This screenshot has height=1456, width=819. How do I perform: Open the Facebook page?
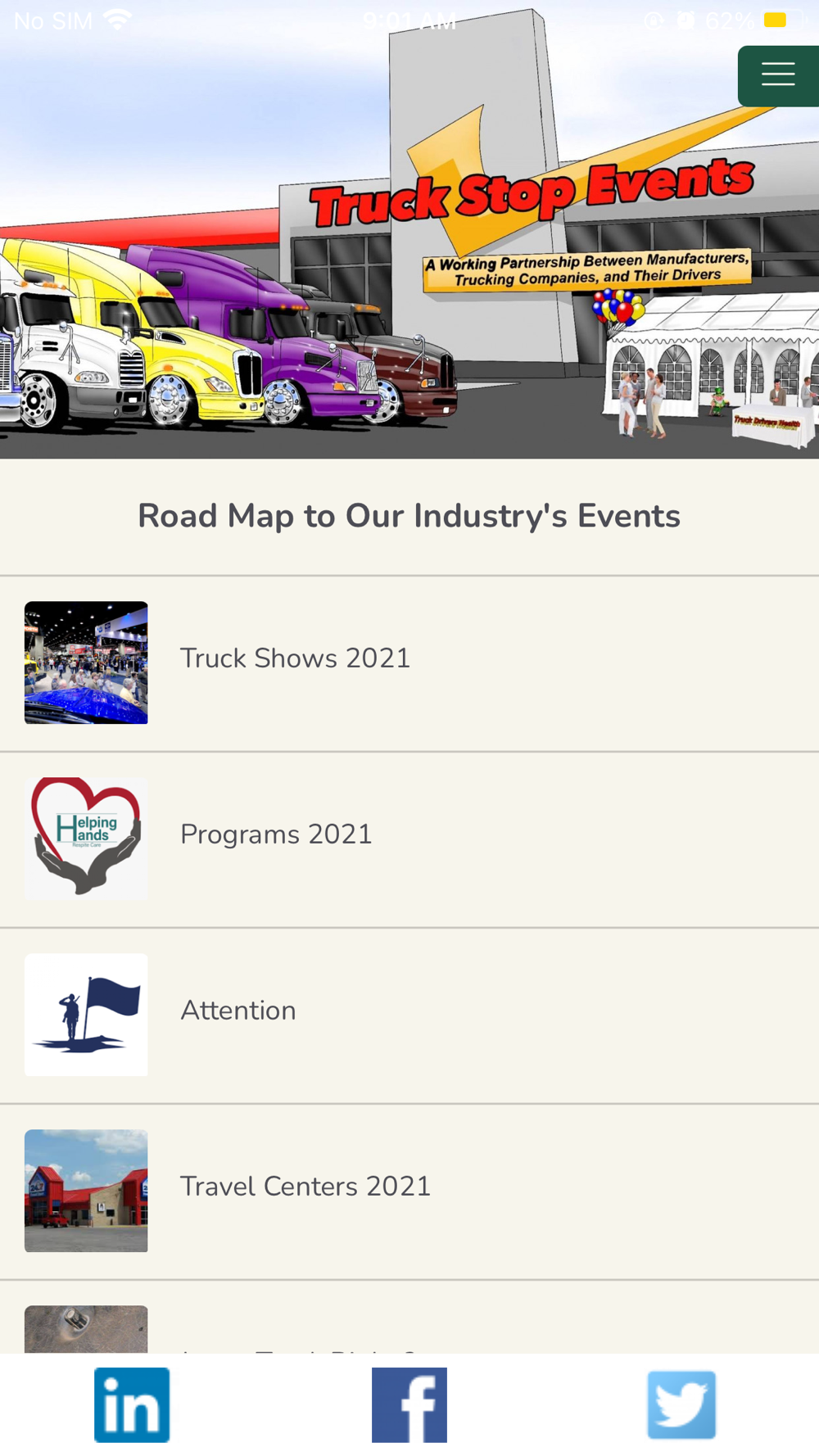[409, 1405]
